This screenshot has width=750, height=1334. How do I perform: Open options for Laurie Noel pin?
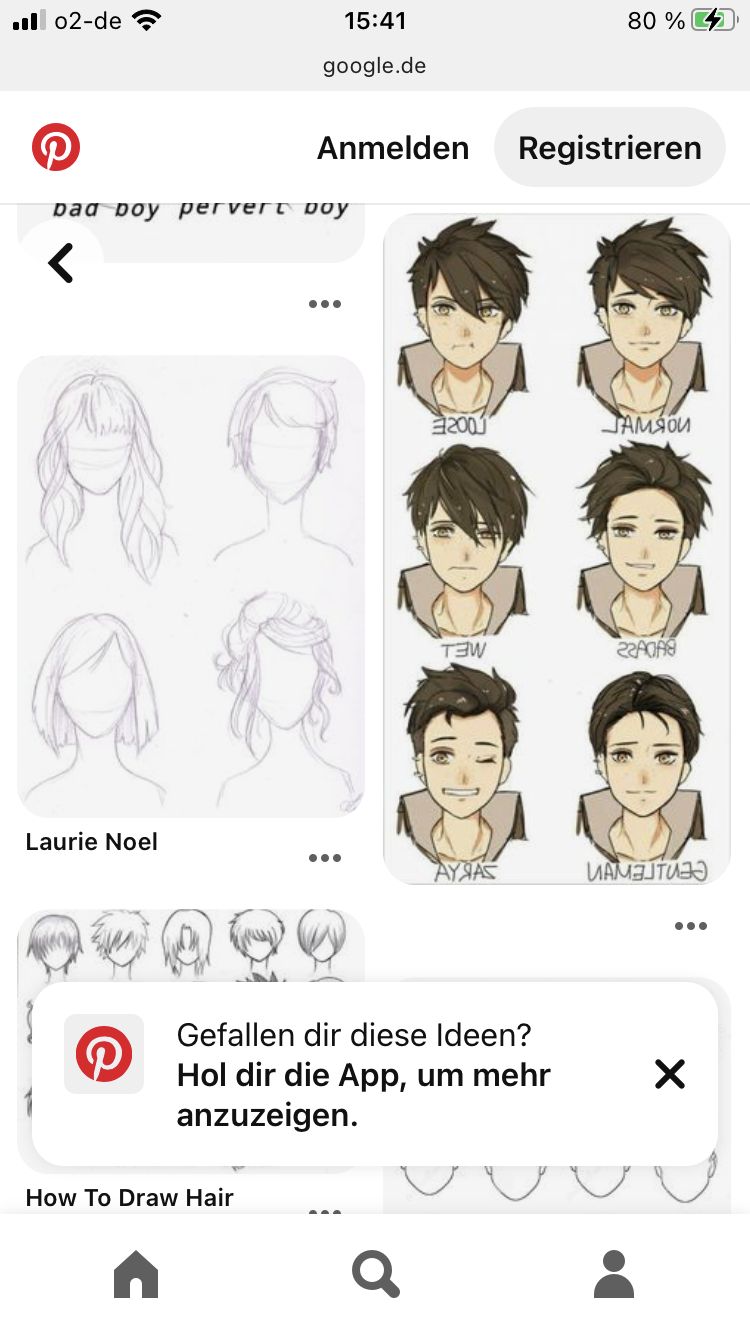tap(325, 858)
